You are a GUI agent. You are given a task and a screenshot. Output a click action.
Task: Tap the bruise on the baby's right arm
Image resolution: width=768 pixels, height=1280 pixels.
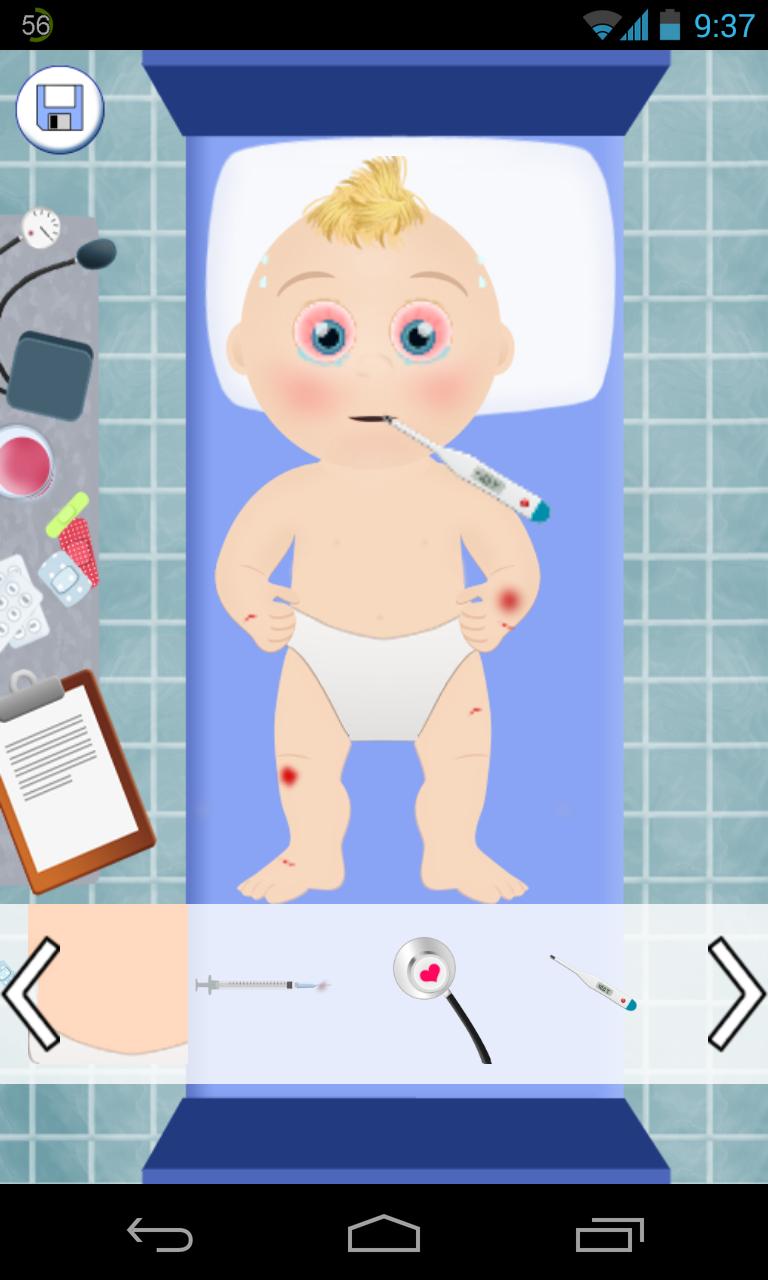point(508,598)
